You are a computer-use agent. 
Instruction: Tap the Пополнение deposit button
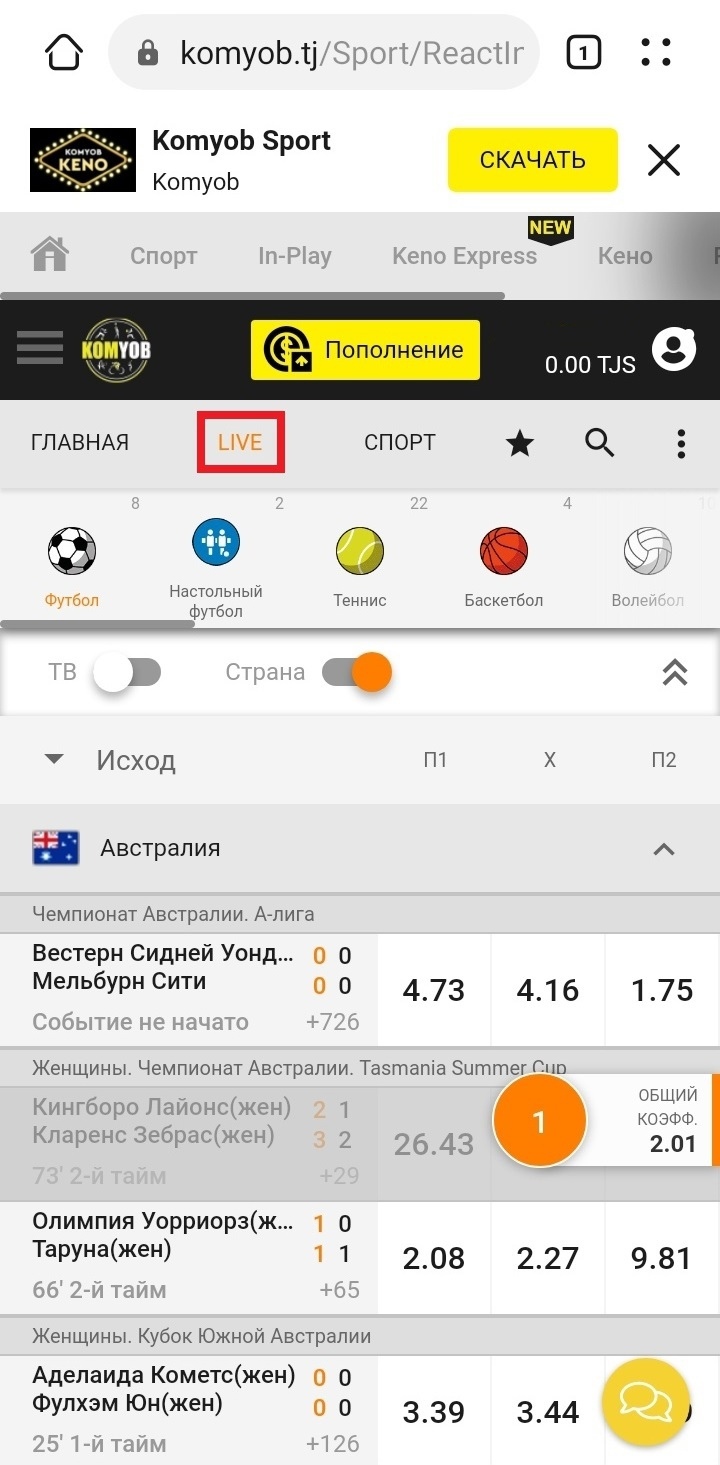(365, 350)
